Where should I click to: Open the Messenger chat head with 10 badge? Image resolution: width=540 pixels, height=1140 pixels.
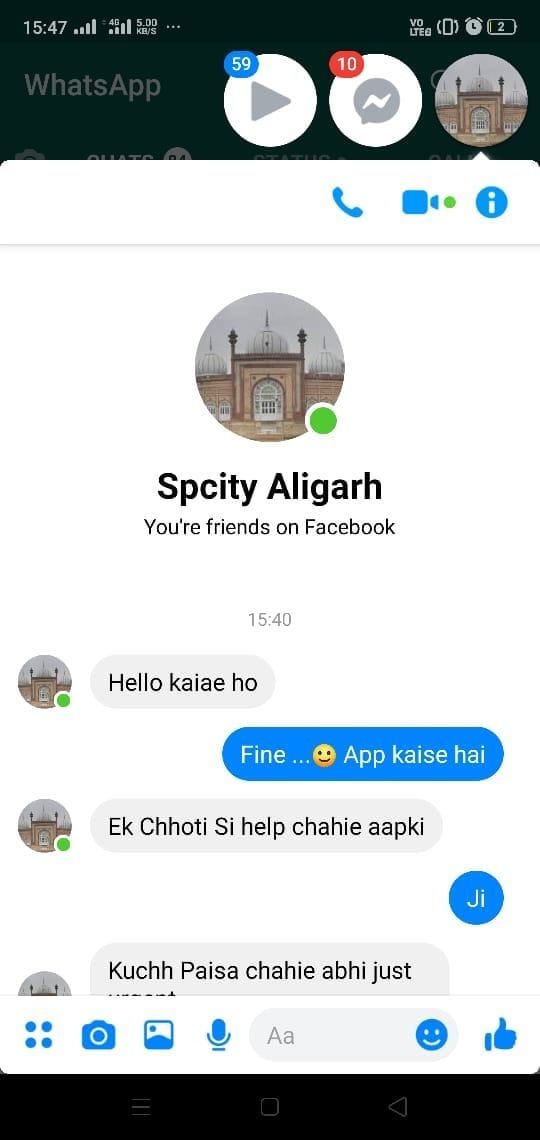(x=375, y=100)
